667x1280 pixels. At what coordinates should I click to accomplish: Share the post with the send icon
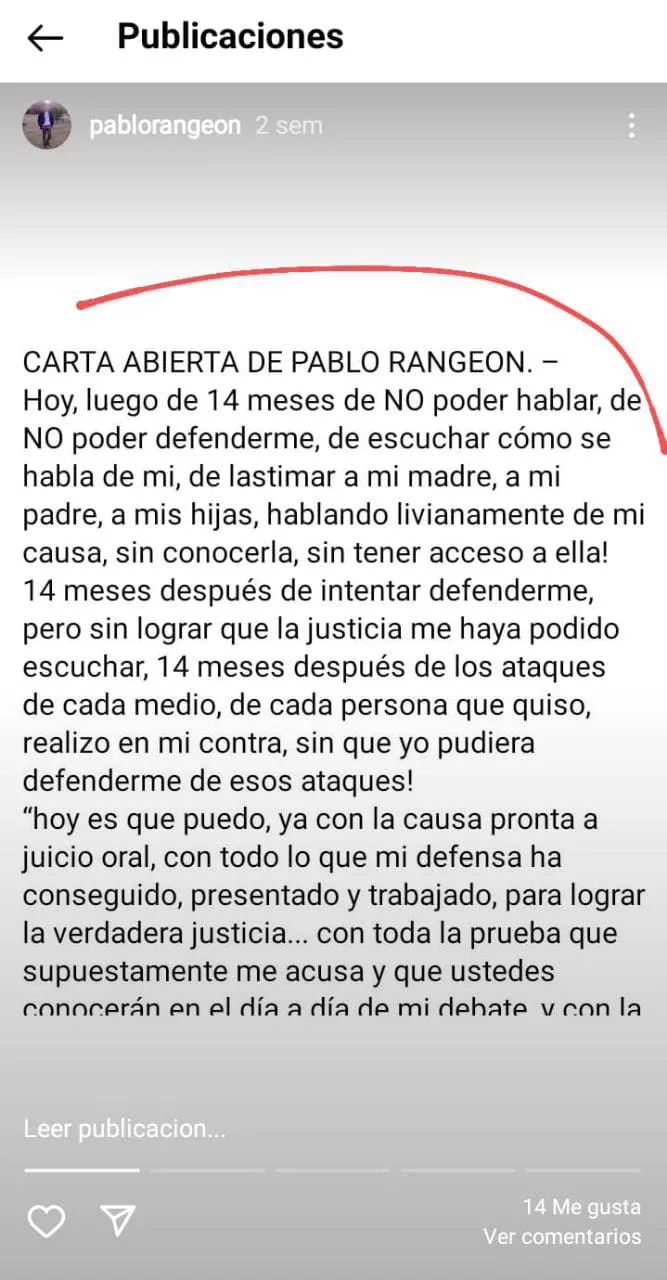(x=118, y=1220)
